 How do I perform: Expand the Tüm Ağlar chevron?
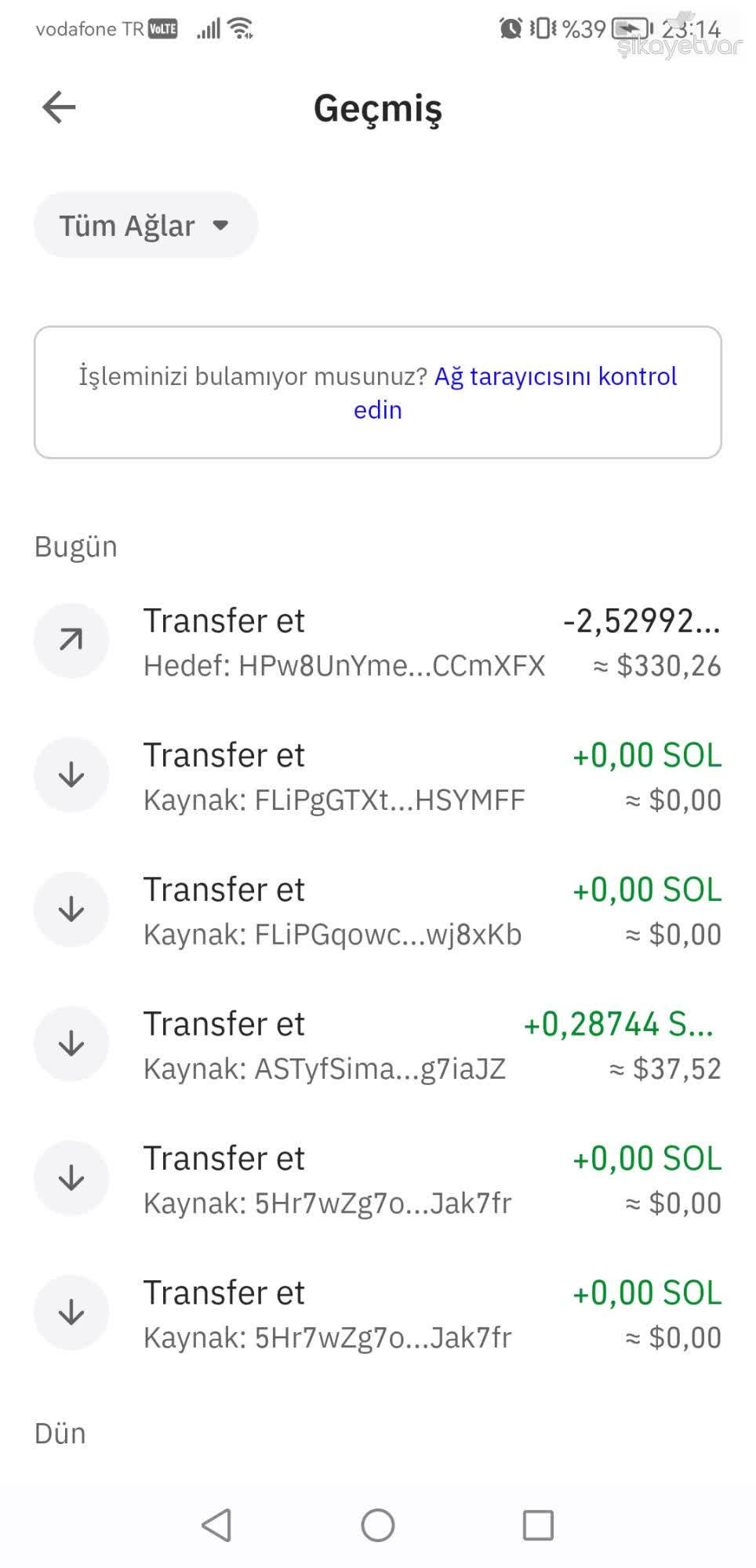222,225
